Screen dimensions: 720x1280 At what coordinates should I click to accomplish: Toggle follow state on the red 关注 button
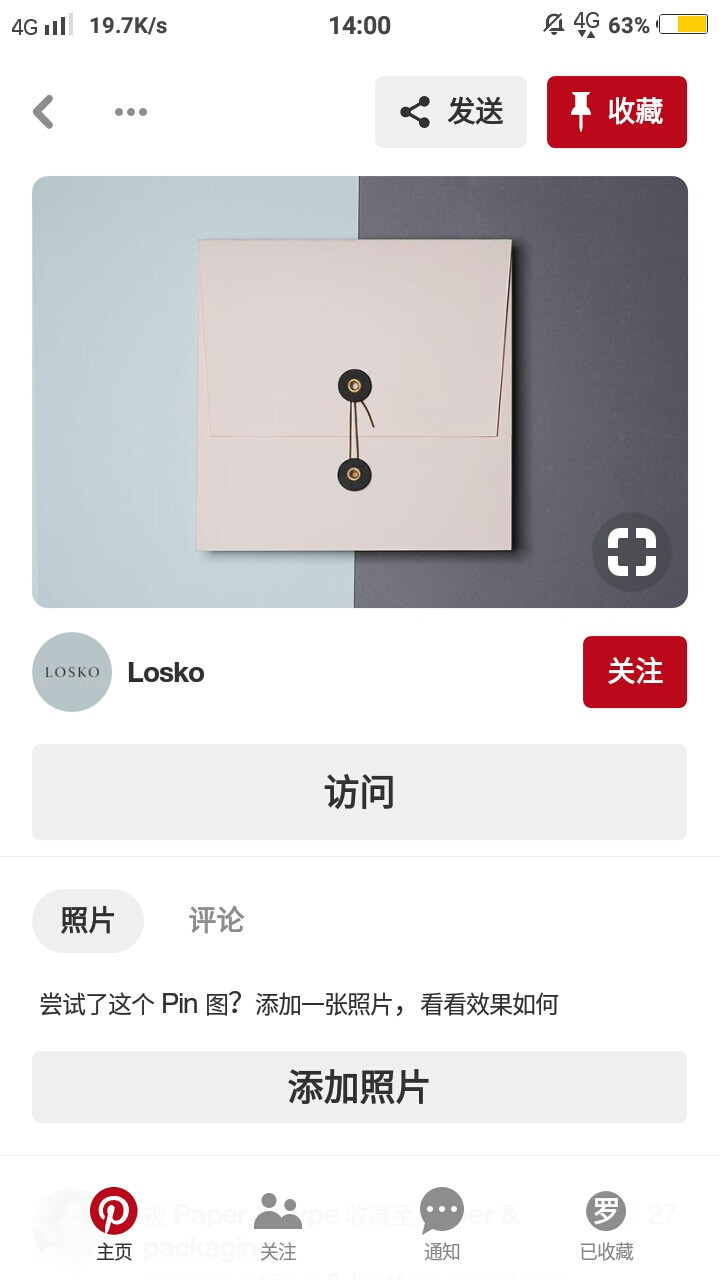tap(635, 672)
